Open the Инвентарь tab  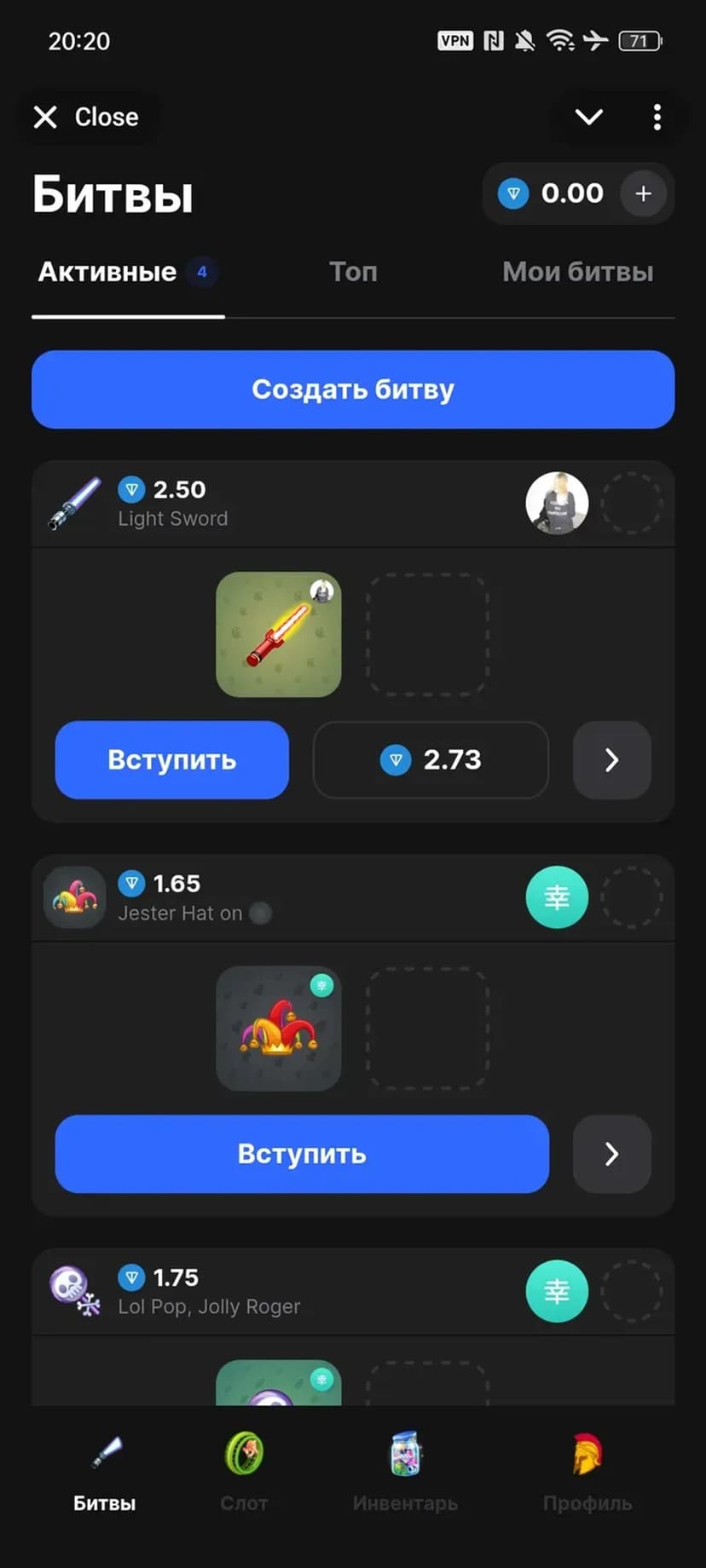[405, 1470]
